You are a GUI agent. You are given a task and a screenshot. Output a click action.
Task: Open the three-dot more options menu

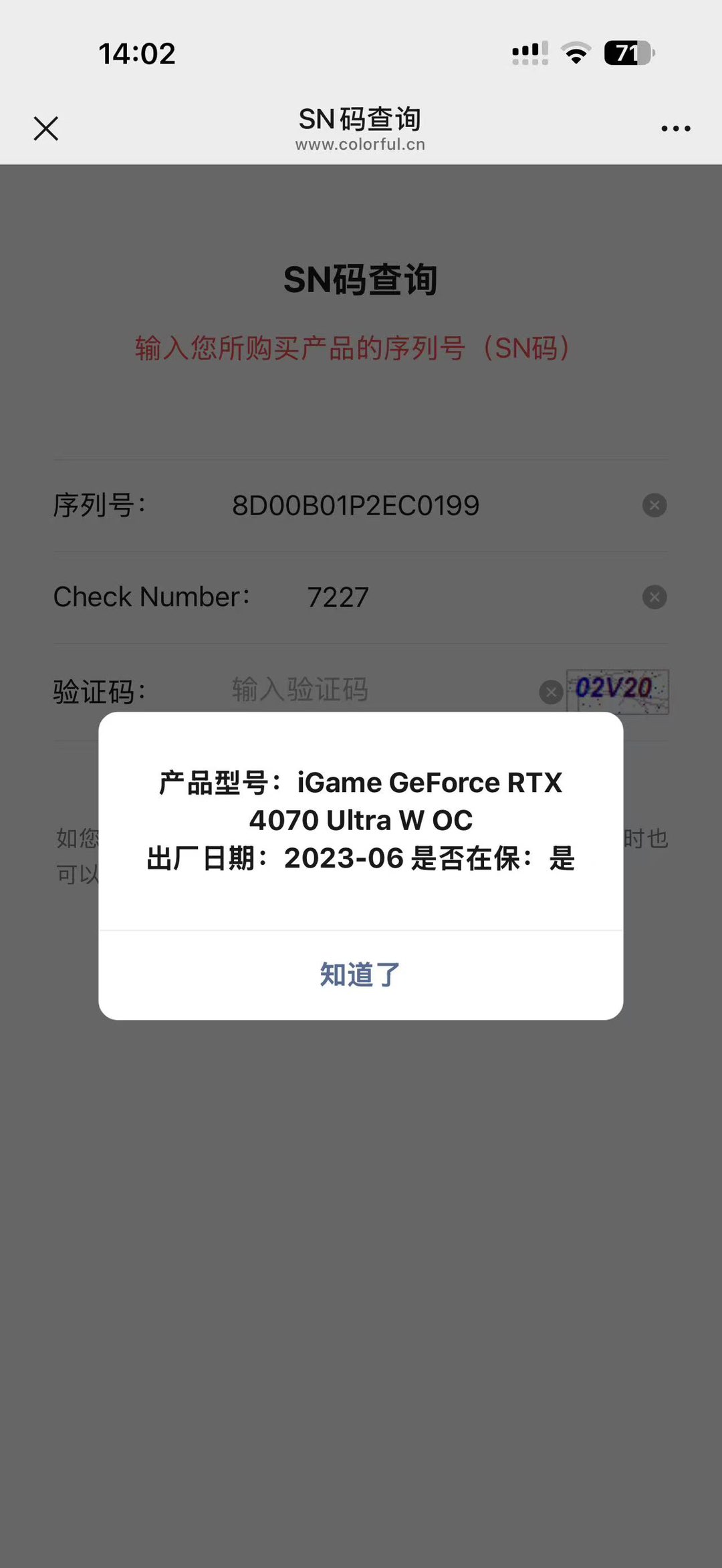(675, 128)
